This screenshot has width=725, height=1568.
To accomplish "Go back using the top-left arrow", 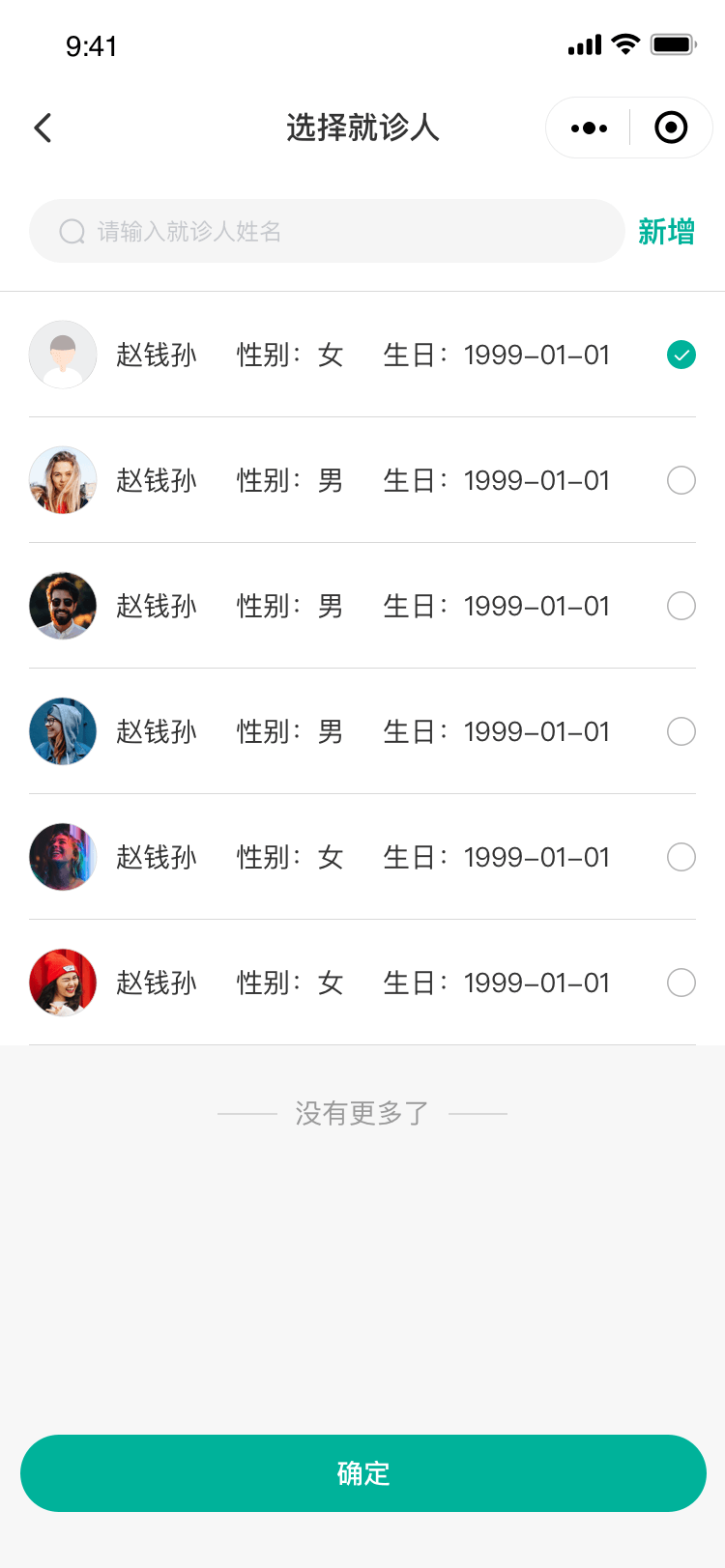I will [x=43, y=128].
